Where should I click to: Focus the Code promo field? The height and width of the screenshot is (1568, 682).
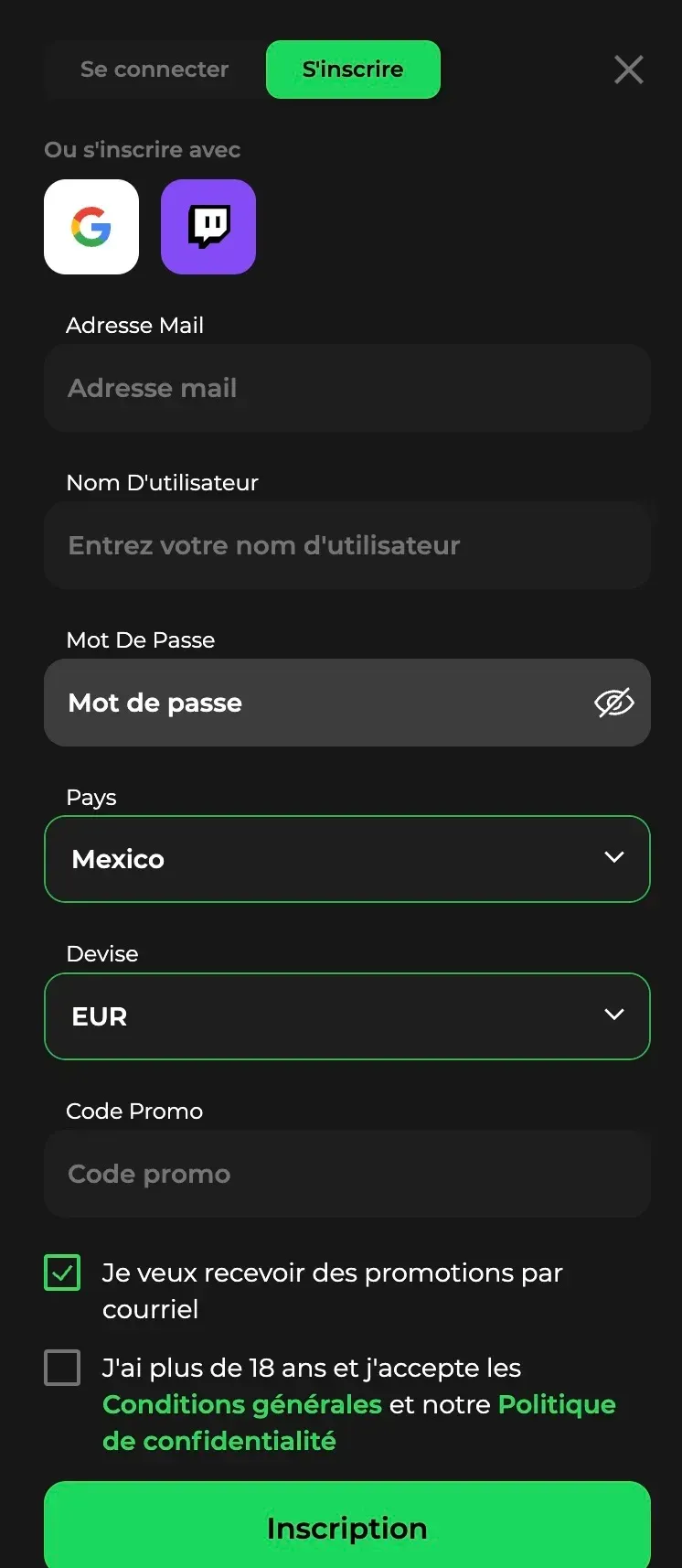click(347, 1174)
